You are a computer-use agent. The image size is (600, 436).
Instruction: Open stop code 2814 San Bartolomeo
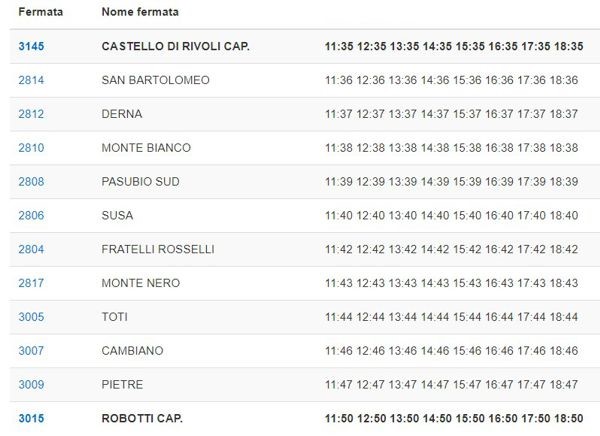31,80
